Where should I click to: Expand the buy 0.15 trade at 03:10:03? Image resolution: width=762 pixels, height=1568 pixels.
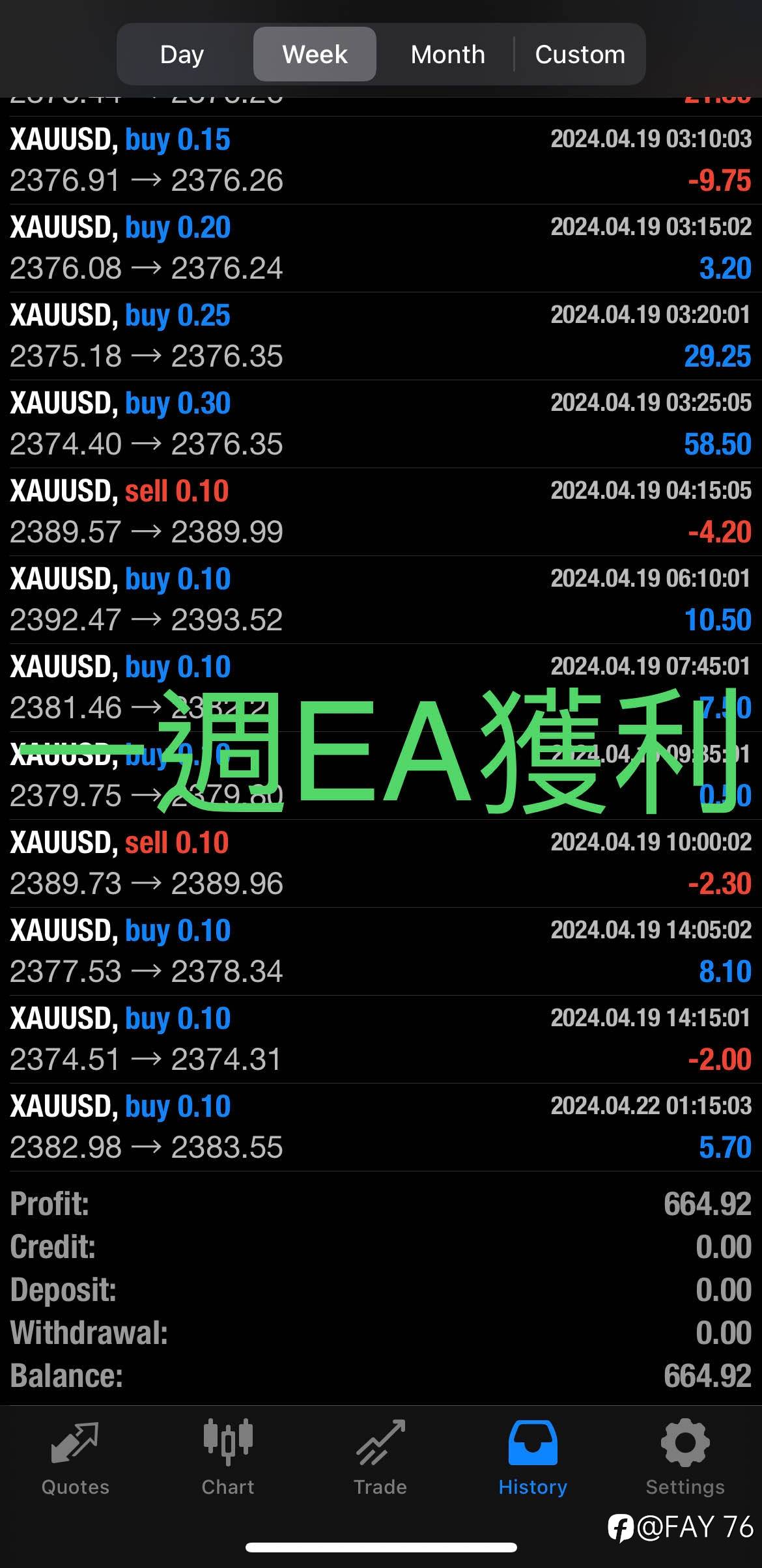pos(381,160)
